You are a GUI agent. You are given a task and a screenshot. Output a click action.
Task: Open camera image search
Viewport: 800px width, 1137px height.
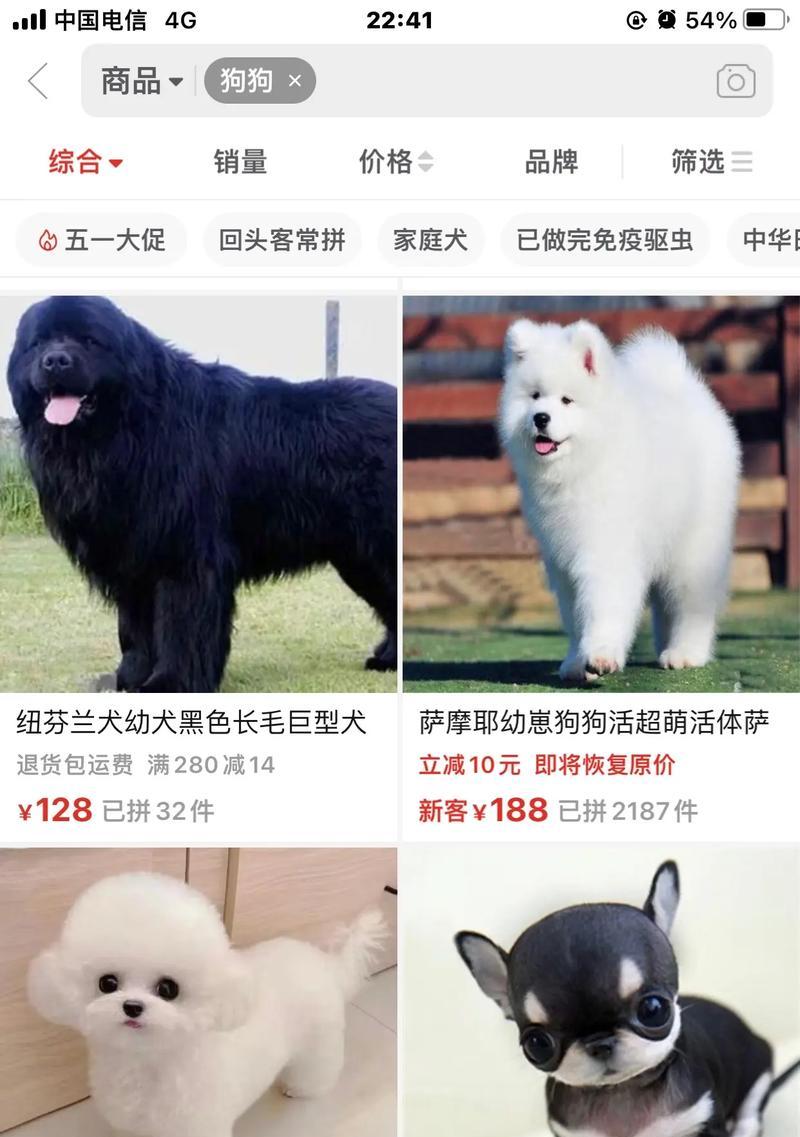click(x=735, y=81)
